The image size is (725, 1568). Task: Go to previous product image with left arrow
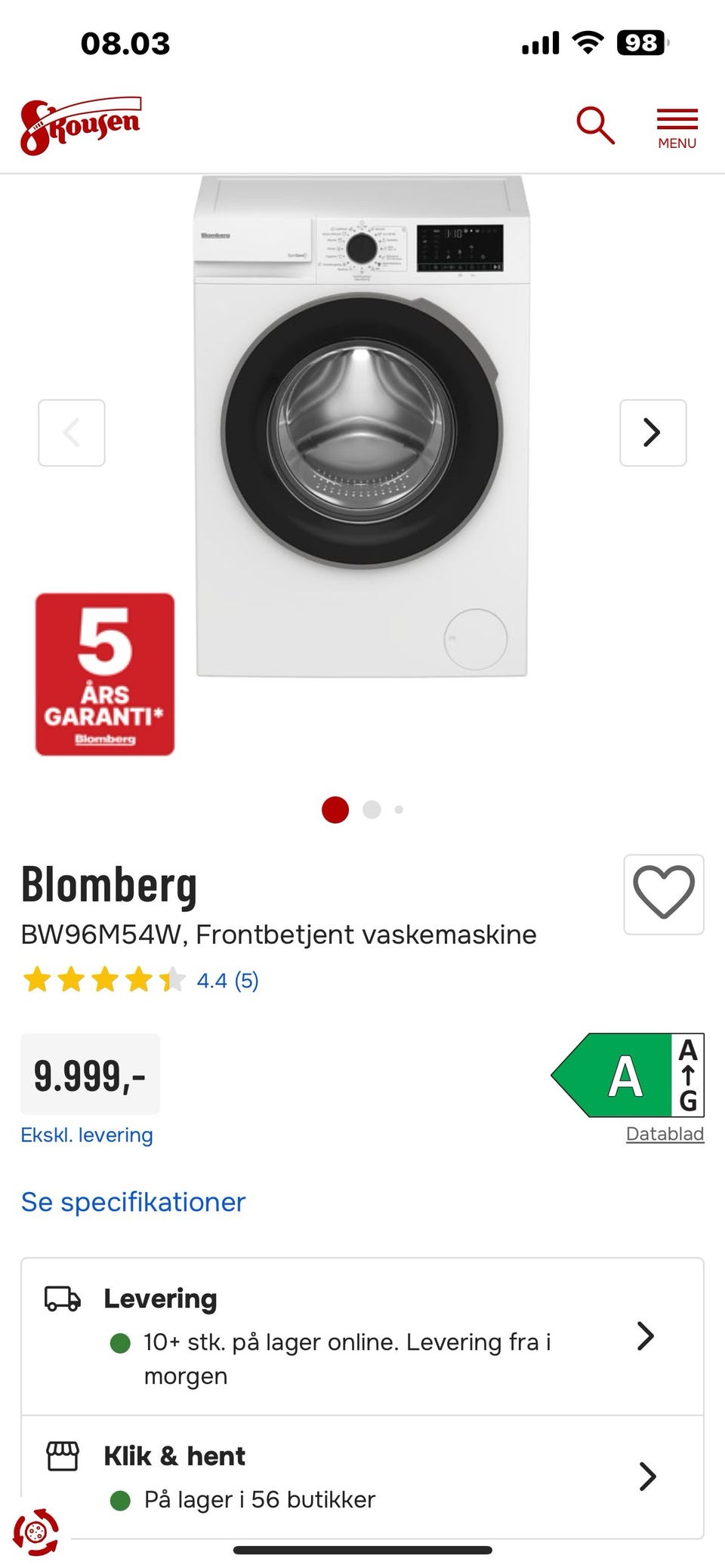71,432
